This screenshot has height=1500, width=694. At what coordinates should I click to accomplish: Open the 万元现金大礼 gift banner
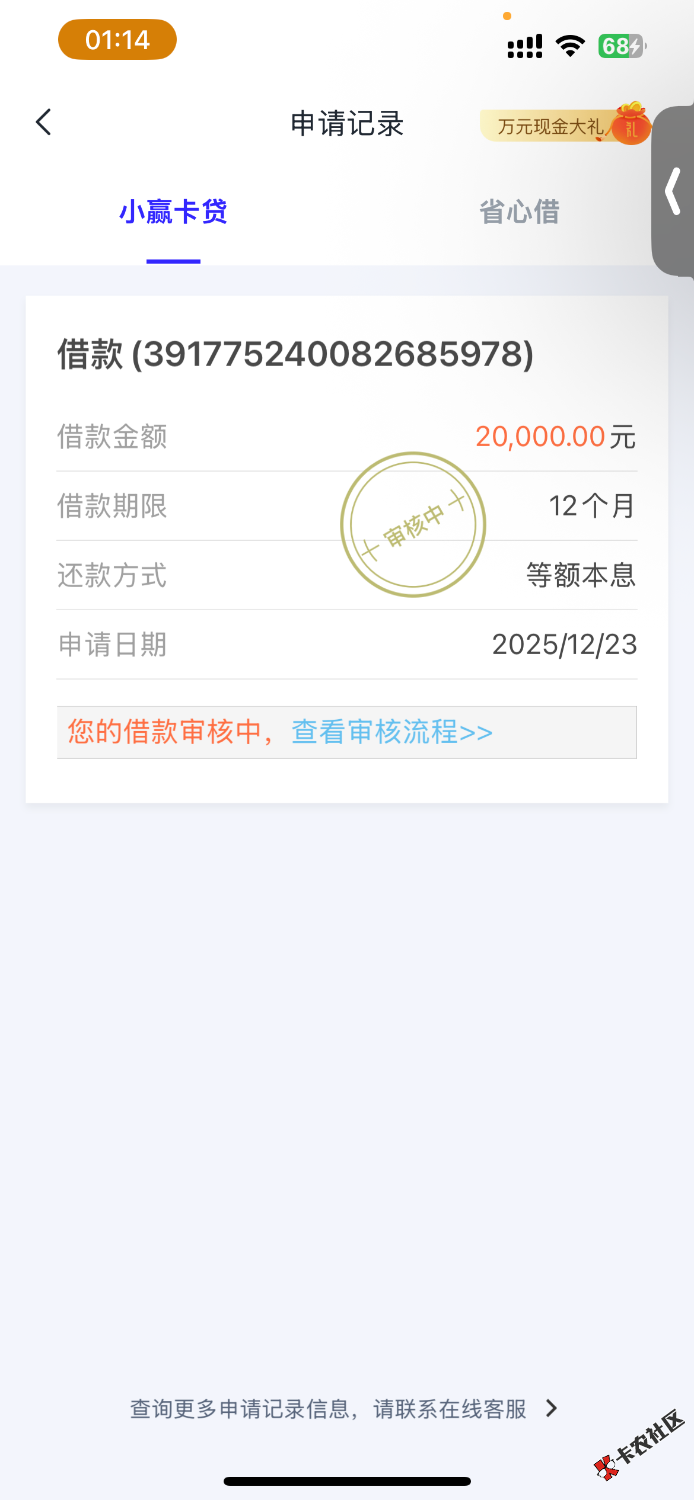coord(563,126)
